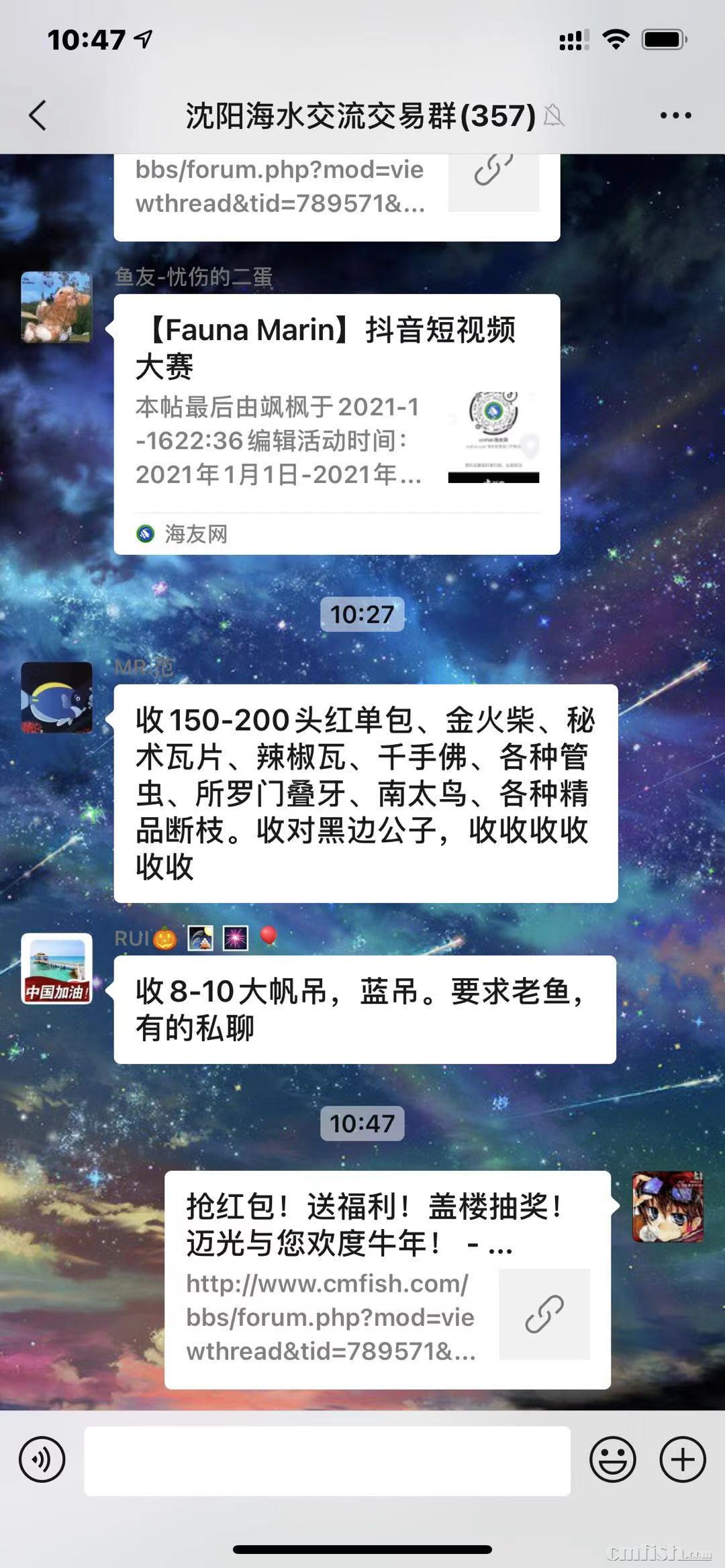
Task: View MR范's profile avatar
Action: click(x=56, y=697)
